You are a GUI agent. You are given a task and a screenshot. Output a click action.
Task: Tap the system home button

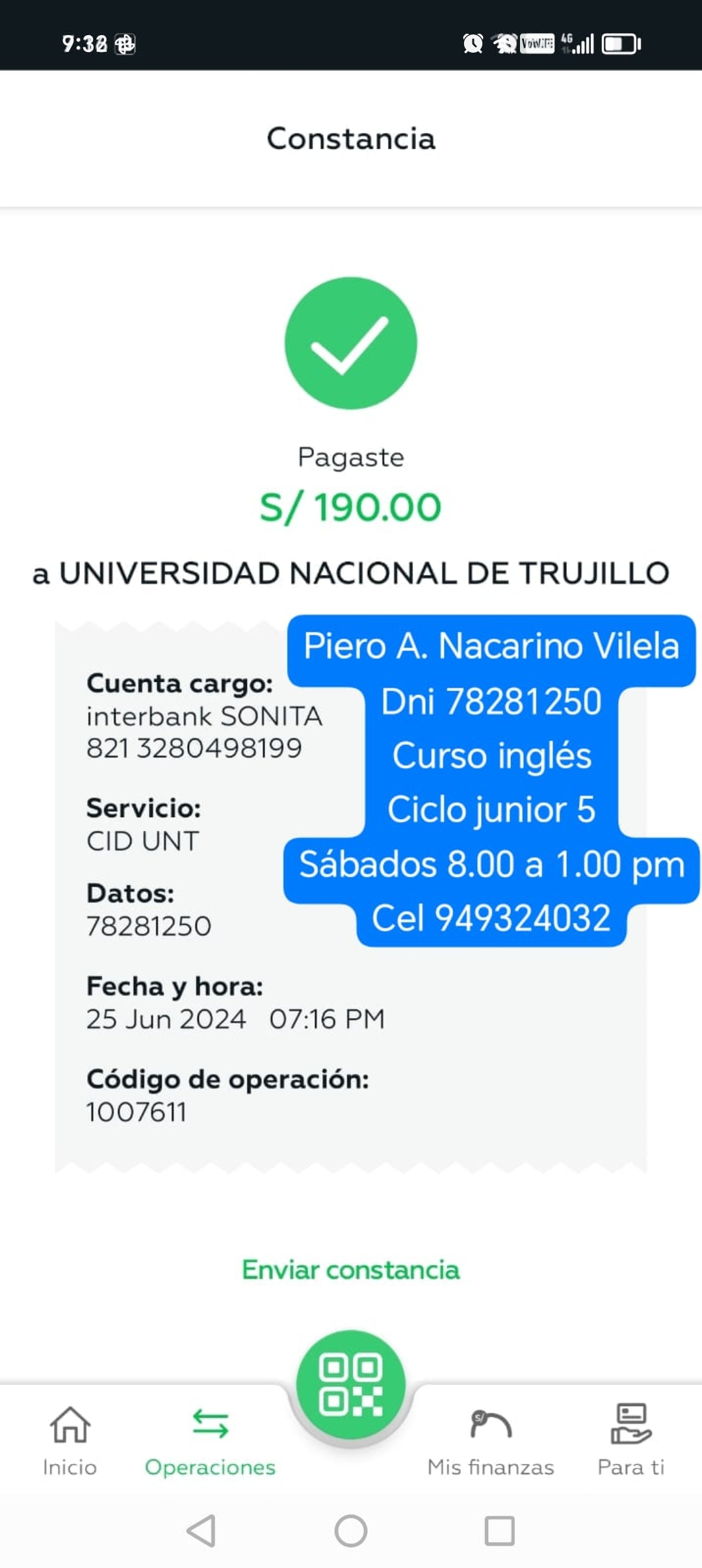coord(351,1531)
